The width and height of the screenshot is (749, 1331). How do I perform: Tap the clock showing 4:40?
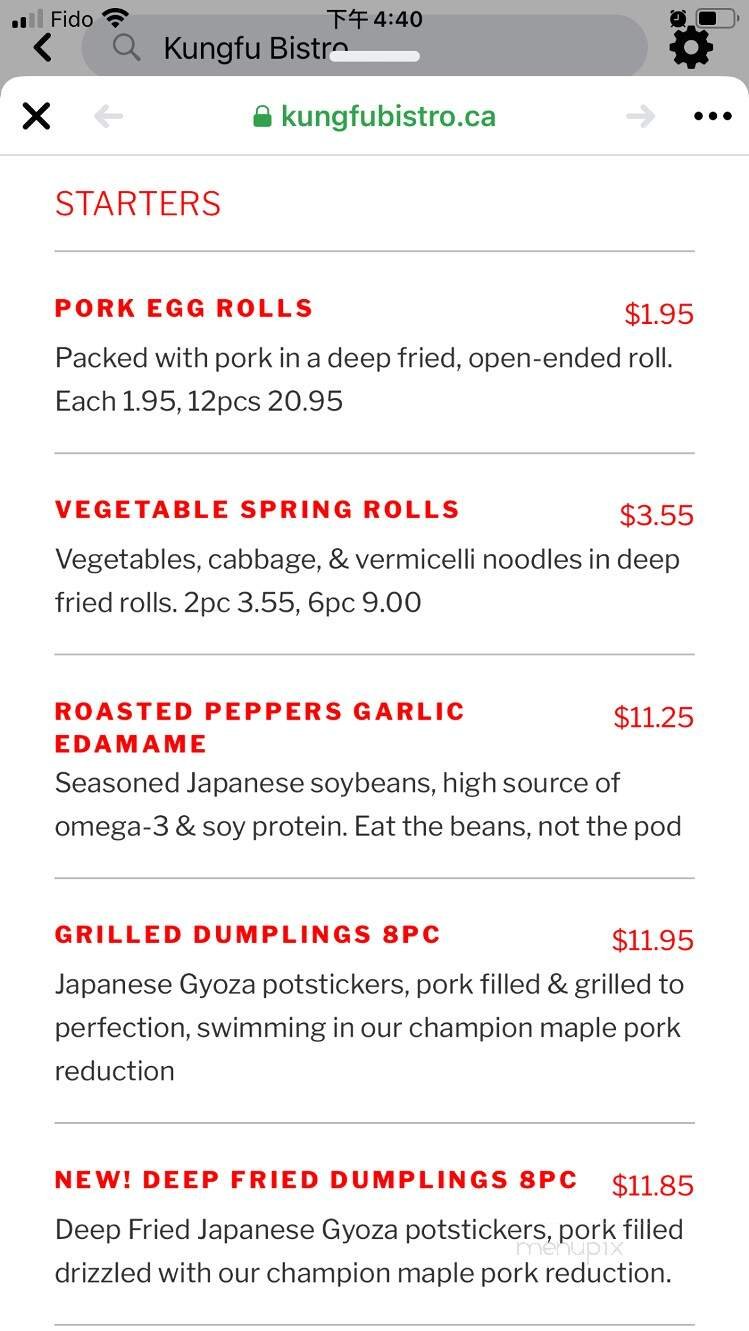coord(374,17)
